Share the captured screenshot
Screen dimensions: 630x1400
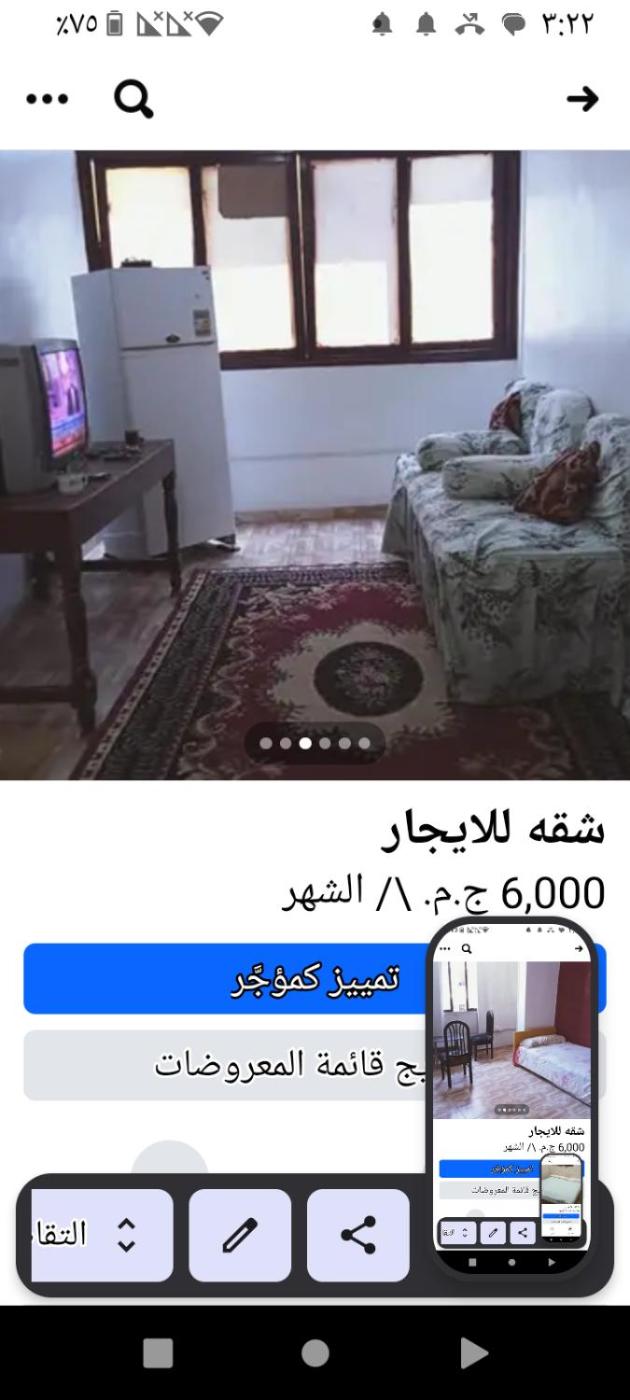[x=358, y=1235]
